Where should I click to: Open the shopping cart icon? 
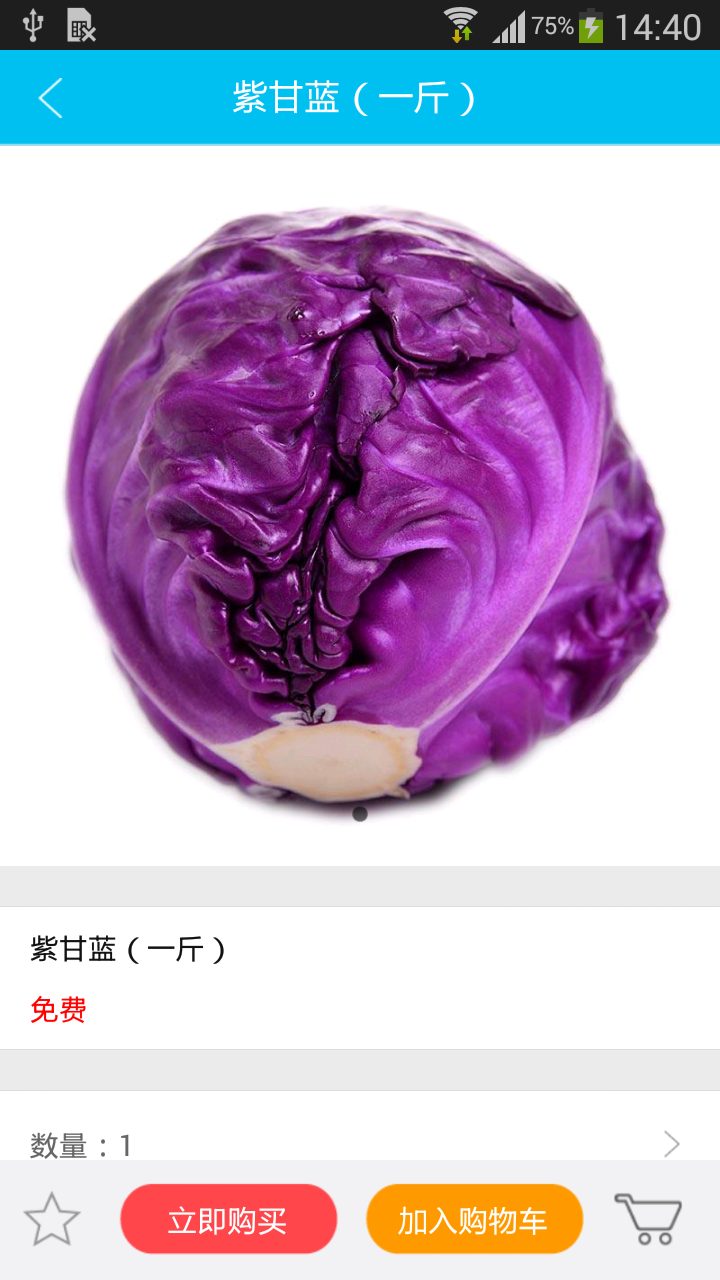click(648, 1218)
